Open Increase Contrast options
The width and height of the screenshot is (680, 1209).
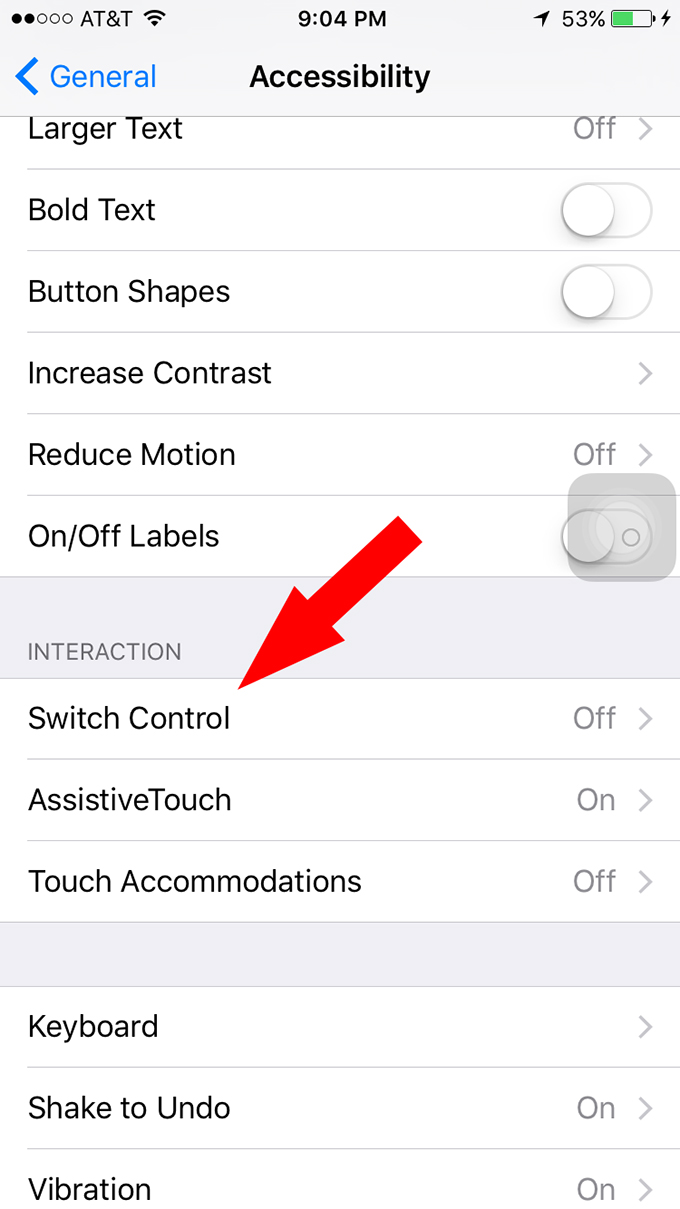[x=340, y=373]
